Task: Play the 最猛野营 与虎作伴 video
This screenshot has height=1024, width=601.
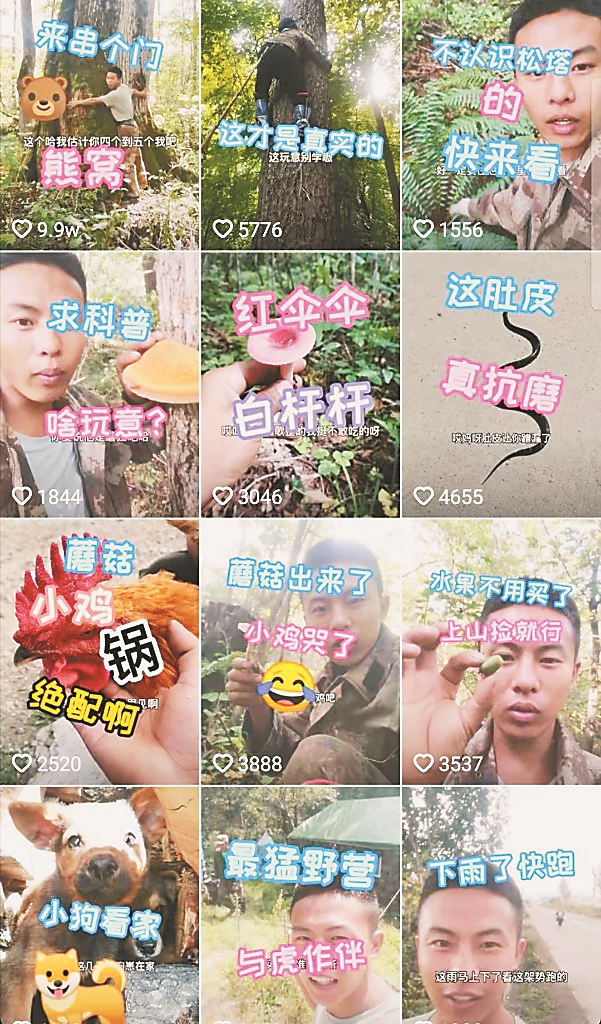Action: [300, 905]
